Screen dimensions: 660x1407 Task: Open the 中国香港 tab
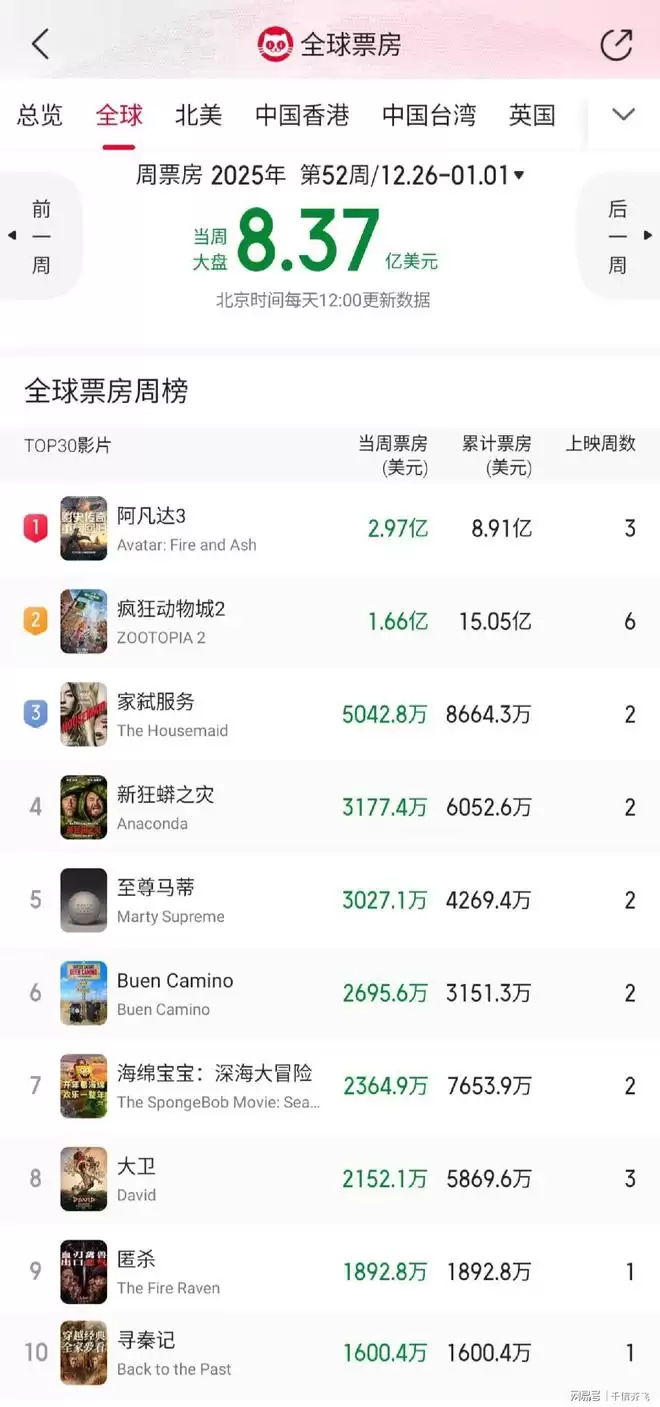[302, 115]
